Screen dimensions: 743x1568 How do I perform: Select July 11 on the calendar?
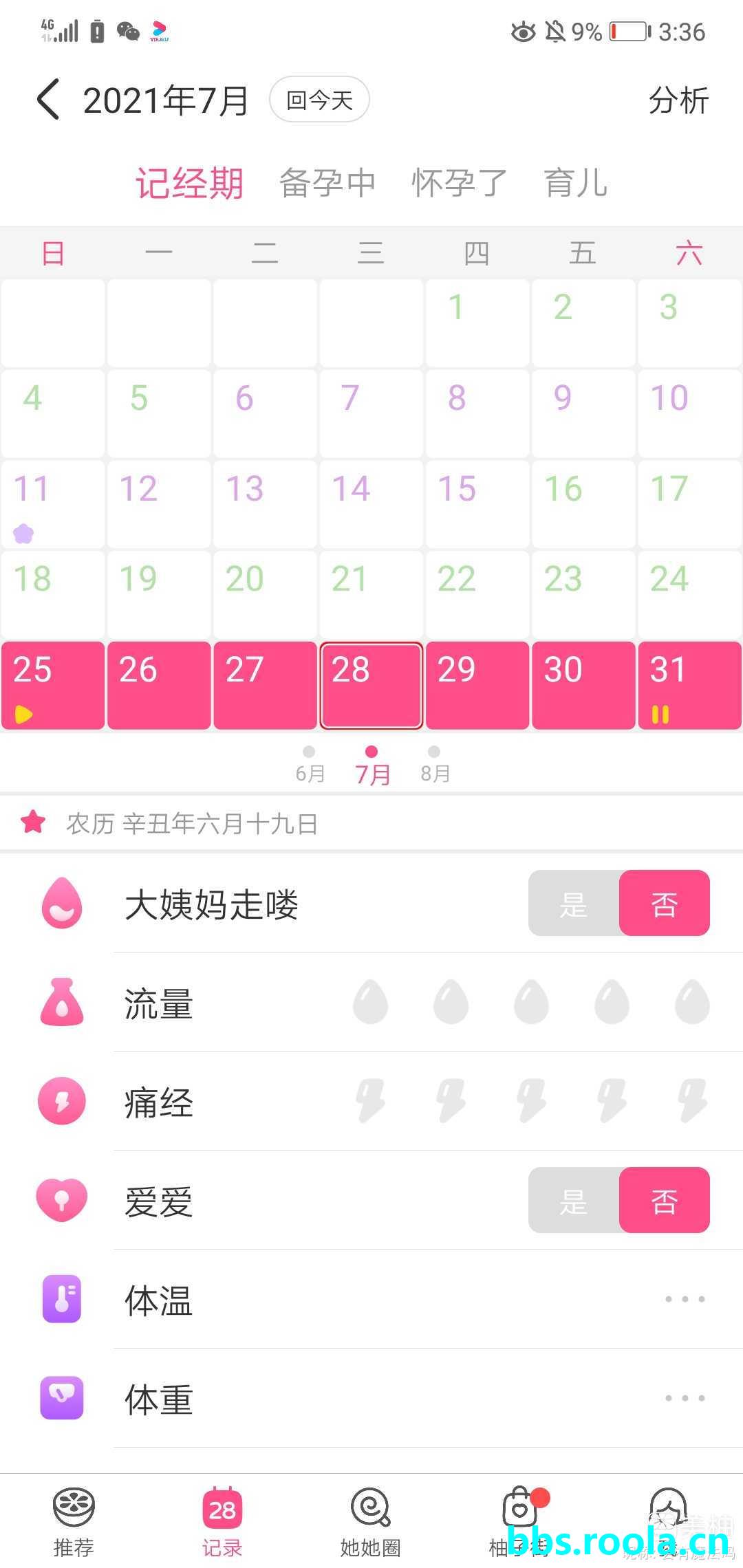click(x=53, y=503)
